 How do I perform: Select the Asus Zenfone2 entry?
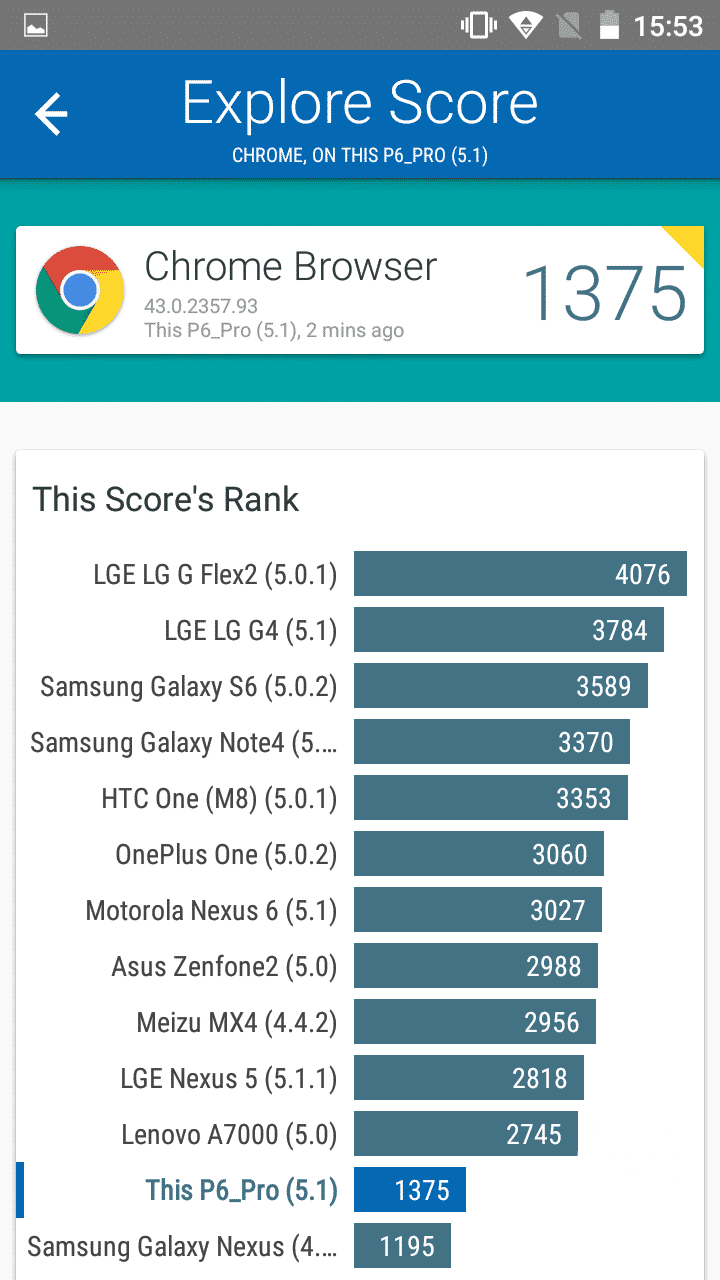[x=360, y=966]
